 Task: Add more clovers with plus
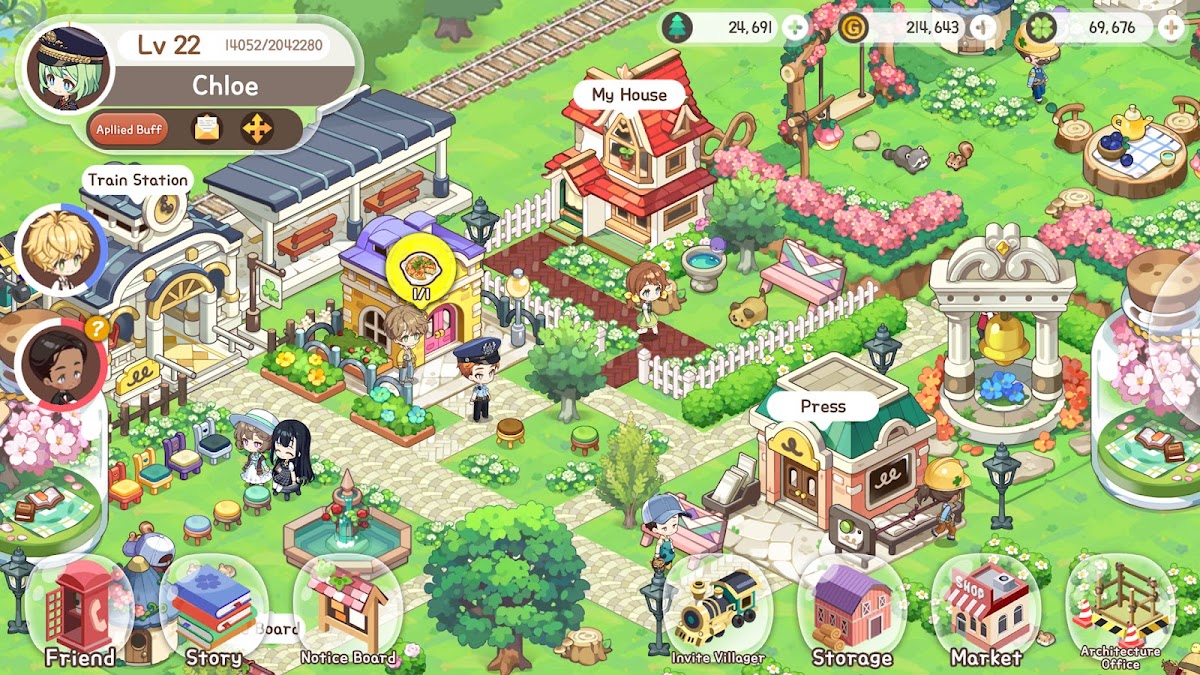[x=1171, y=27]
